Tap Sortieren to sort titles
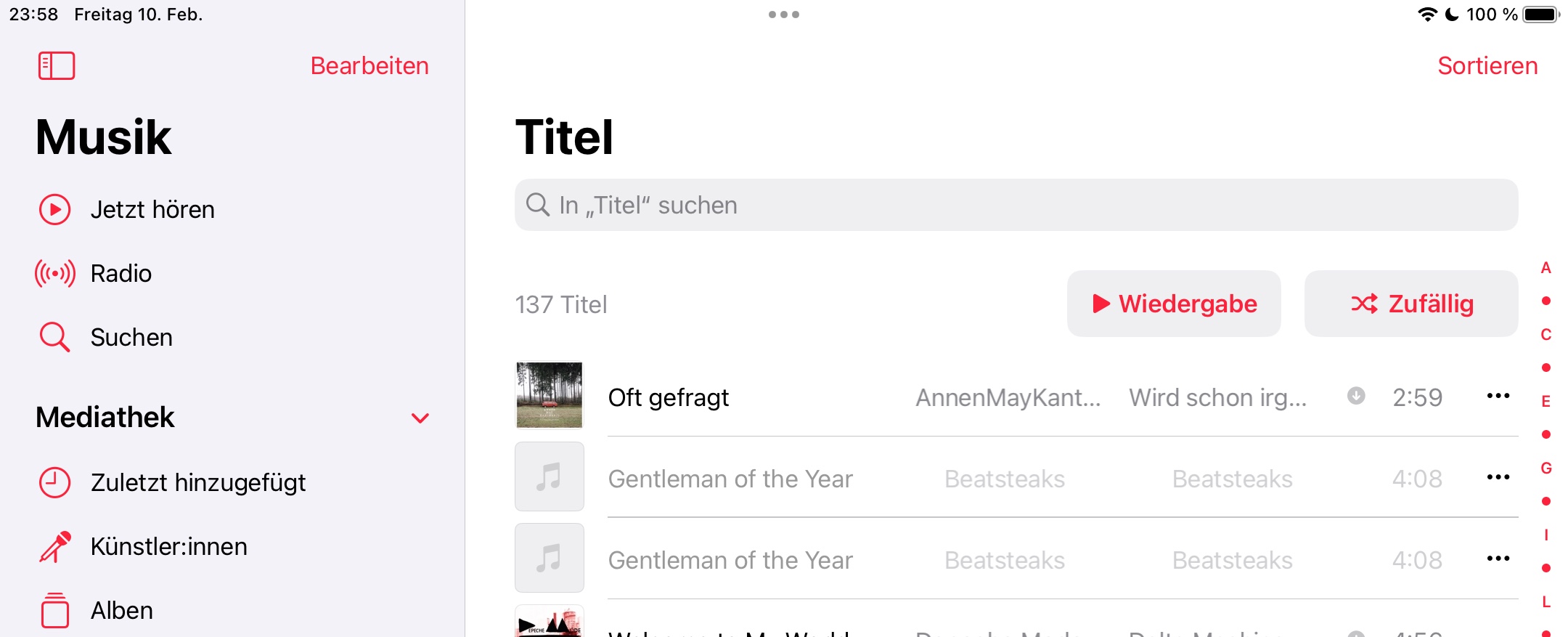The height and width of the screenshot is (637, 1568). pyautogui.click(x=1487, y=66)
